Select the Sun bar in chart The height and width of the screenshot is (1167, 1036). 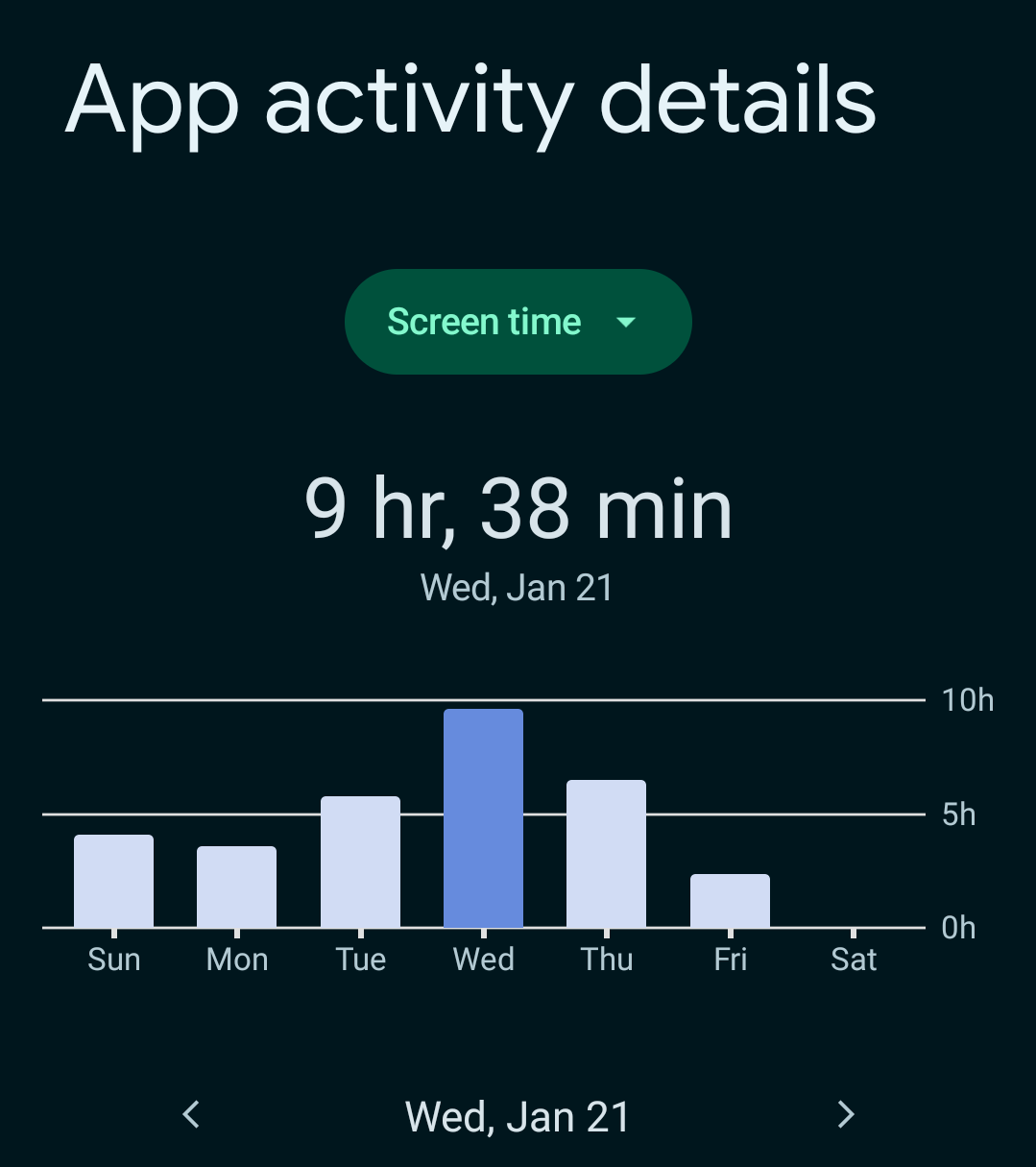pos(113,881)
